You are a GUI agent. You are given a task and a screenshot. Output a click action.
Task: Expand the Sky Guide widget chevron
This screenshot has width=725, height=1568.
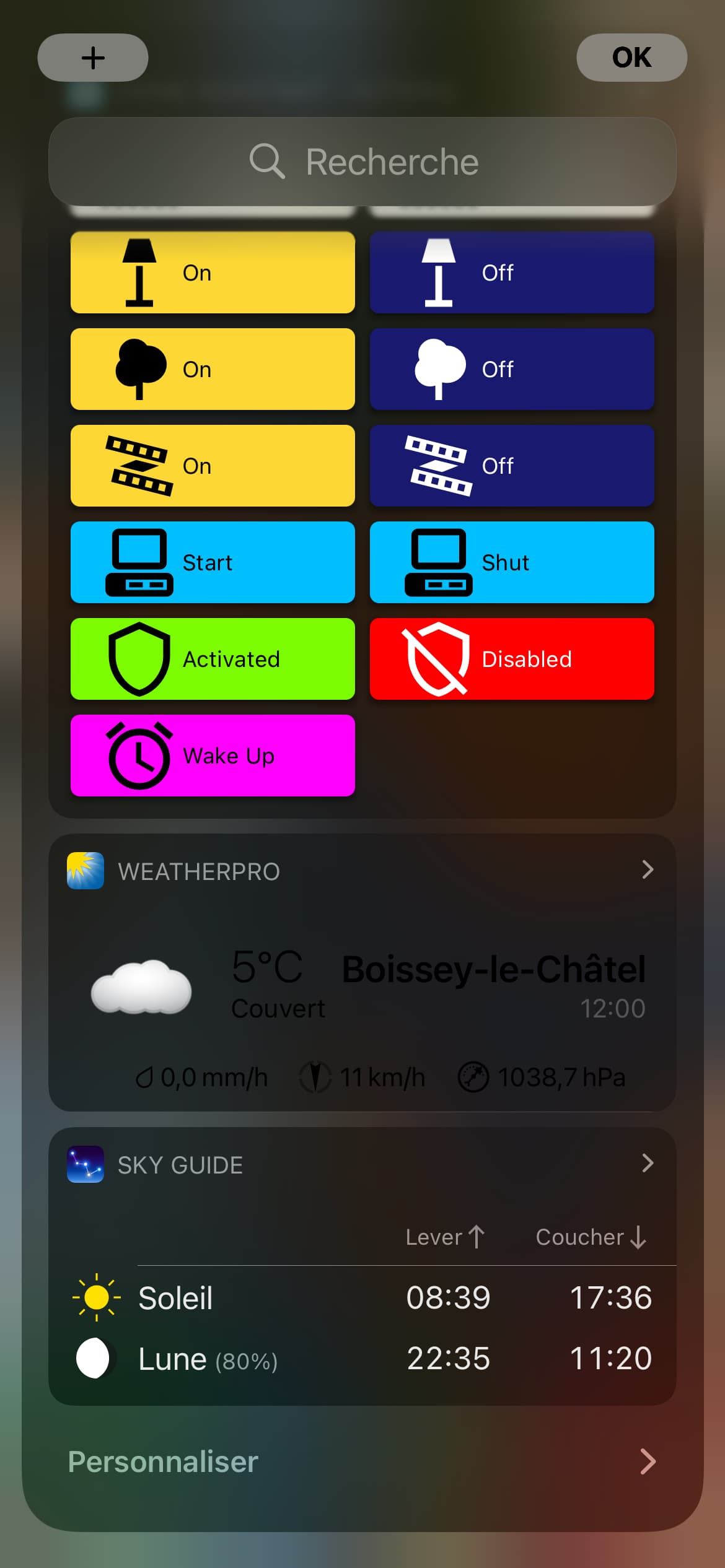648,1163
